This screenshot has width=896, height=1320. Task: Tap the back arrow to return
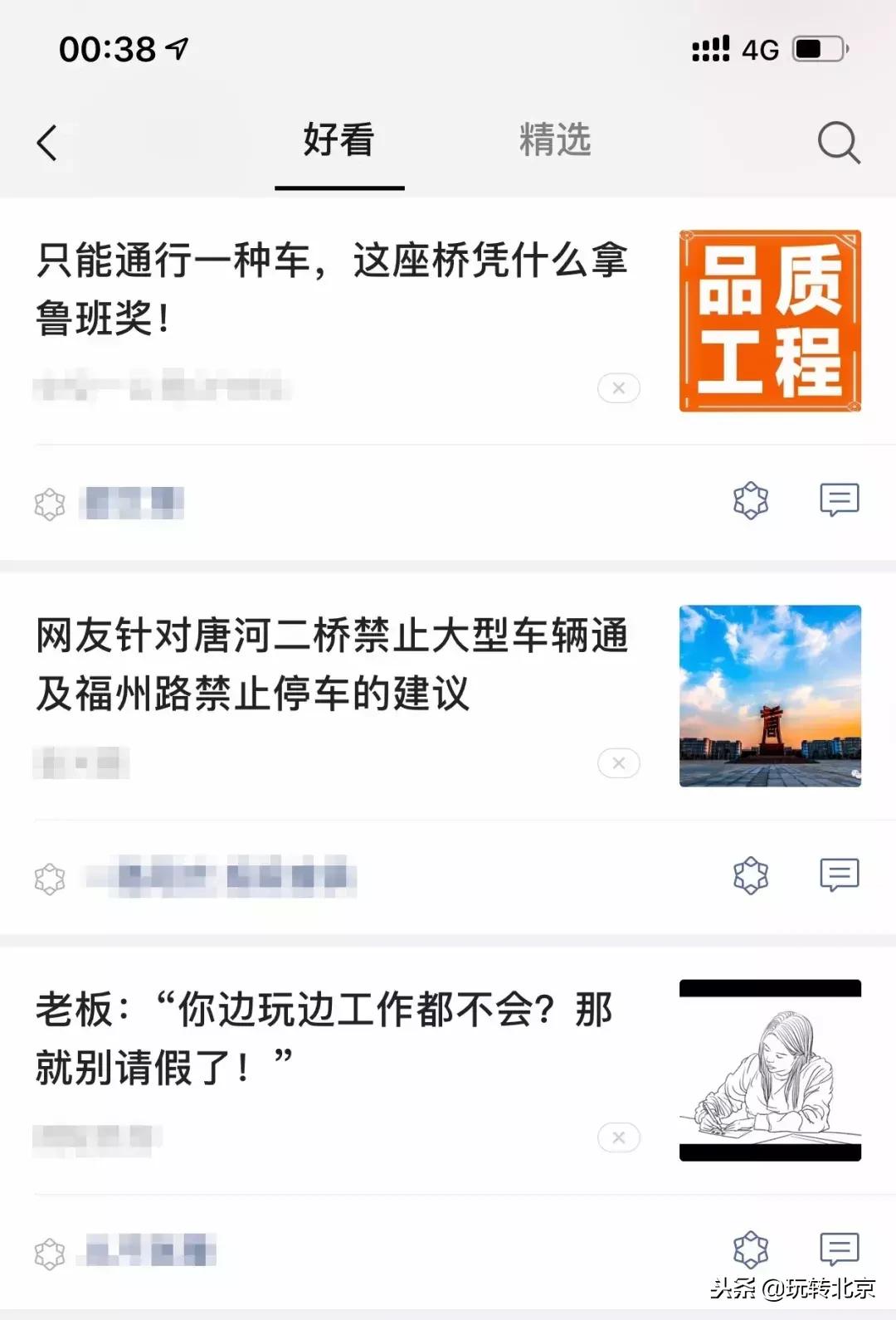coord(47,141)
